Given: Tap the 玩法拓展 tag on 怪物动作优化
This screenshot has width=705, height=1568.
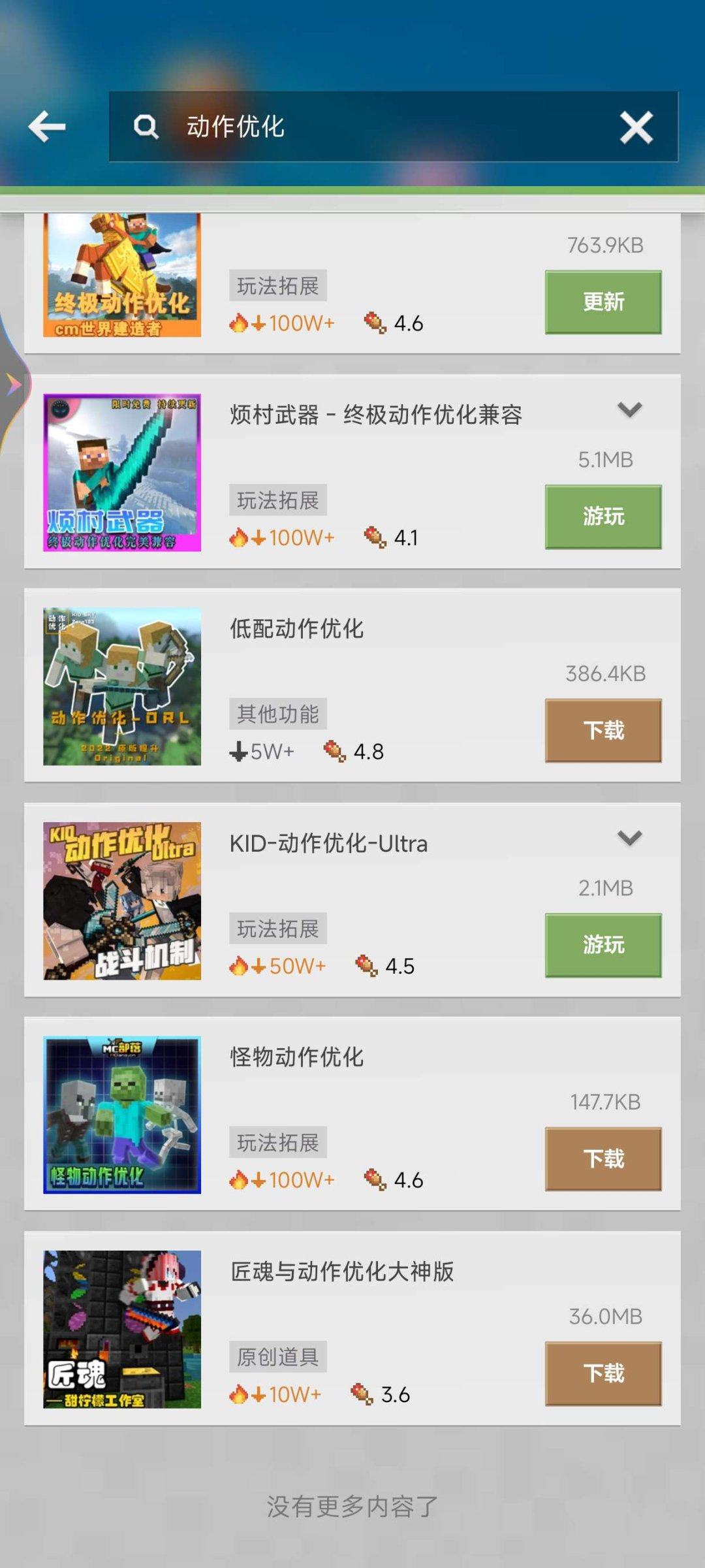Looking at the screenshot, I should tap(278, 1142).
